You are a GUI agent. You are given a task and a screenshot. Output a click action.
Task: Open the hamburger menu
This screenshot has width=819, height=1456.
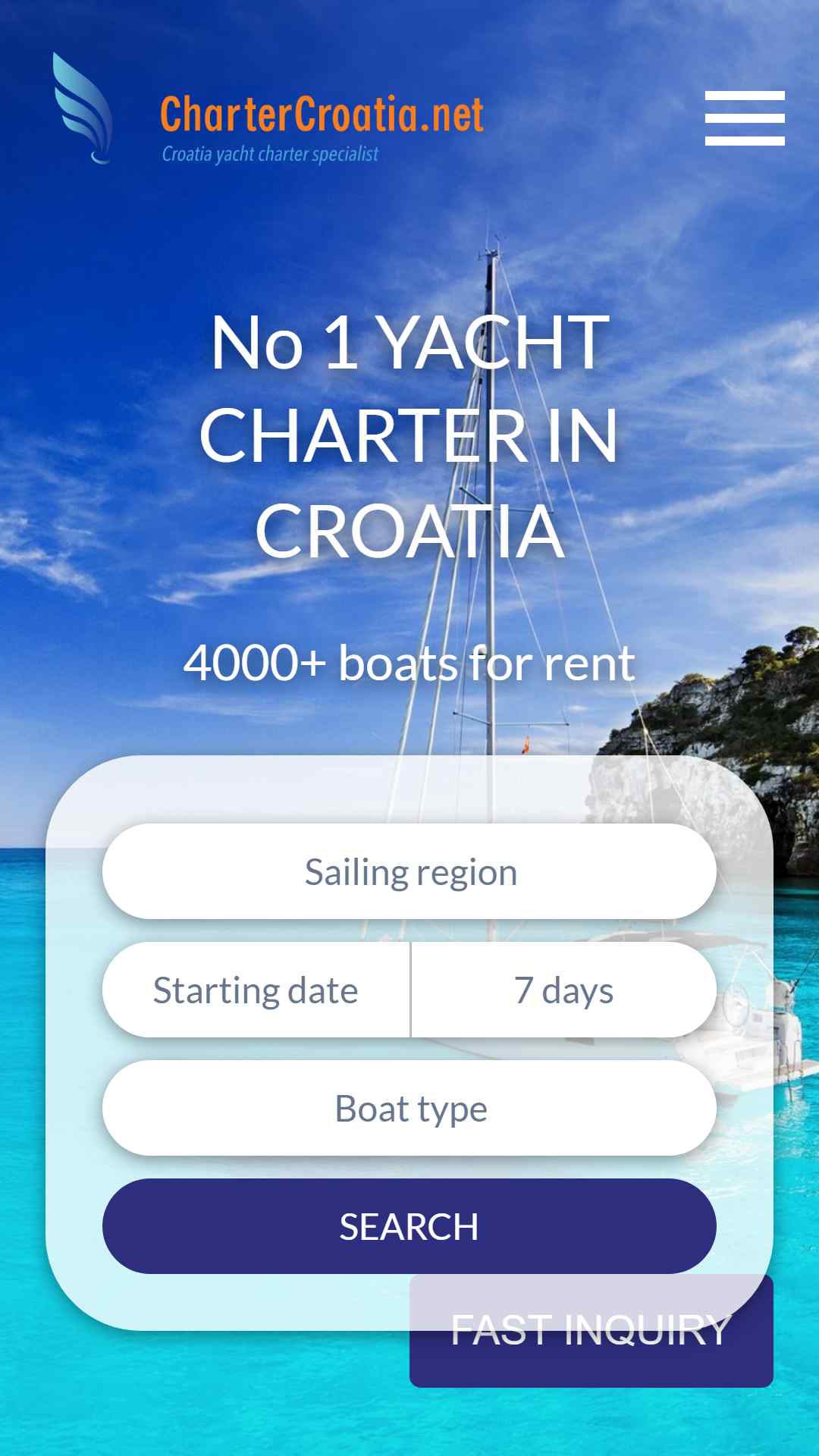point(744,118)
